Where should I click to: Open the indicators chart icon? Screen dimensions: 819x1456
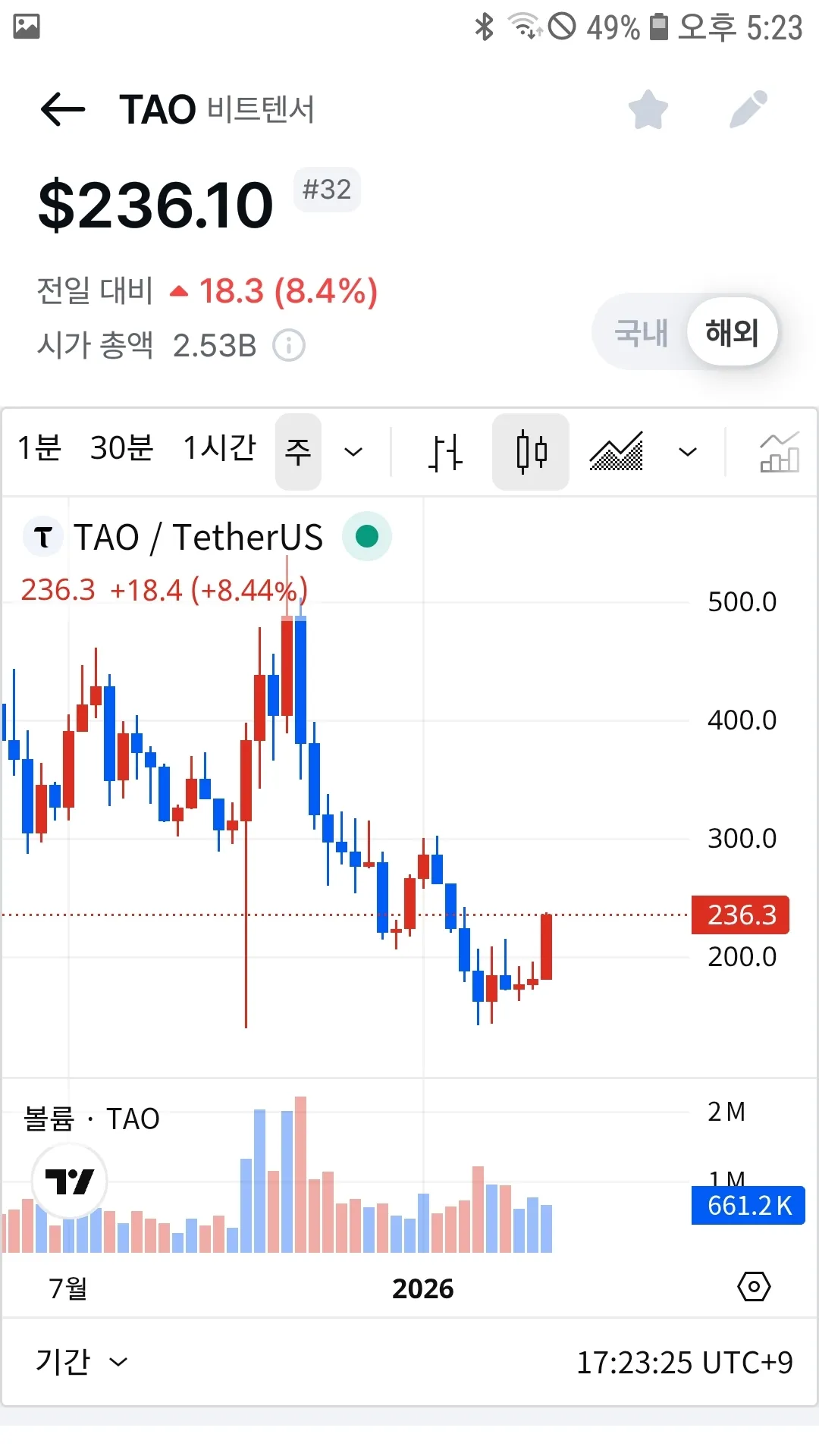click(779, 452)
